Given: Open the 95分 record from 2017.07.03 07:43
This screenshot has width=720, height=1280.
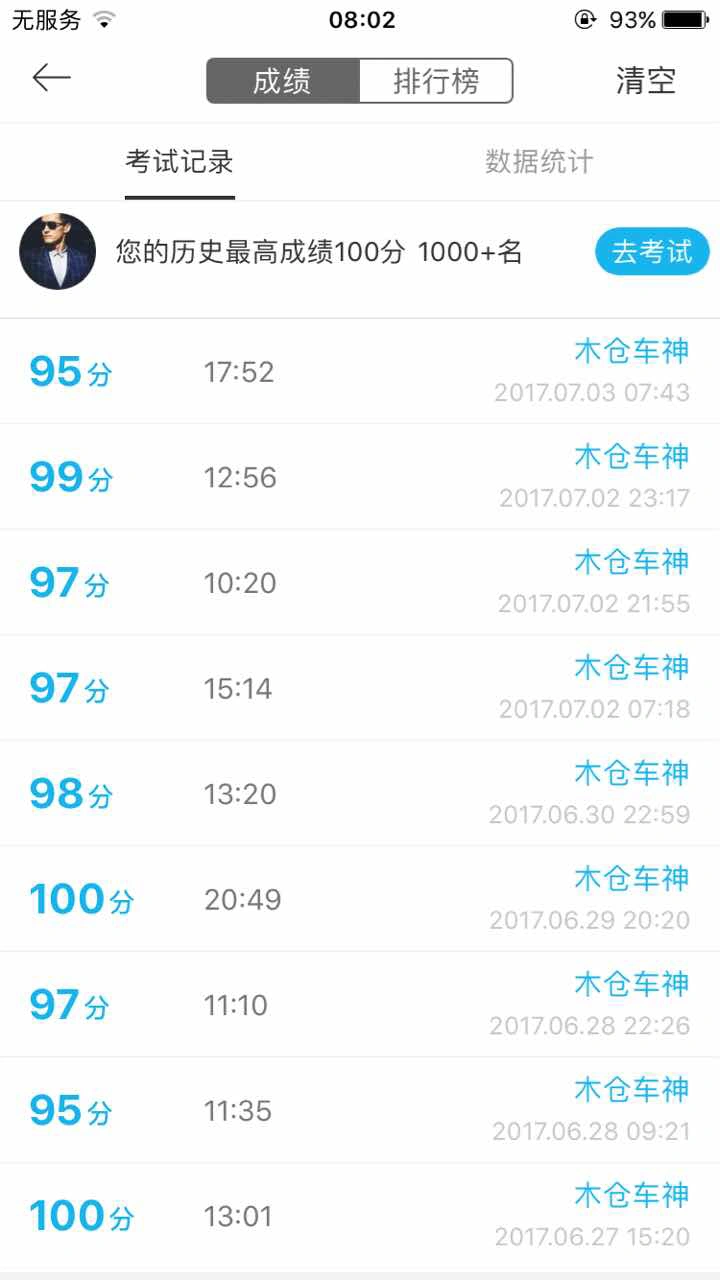Looking at the screenshot, I should 360,371.
